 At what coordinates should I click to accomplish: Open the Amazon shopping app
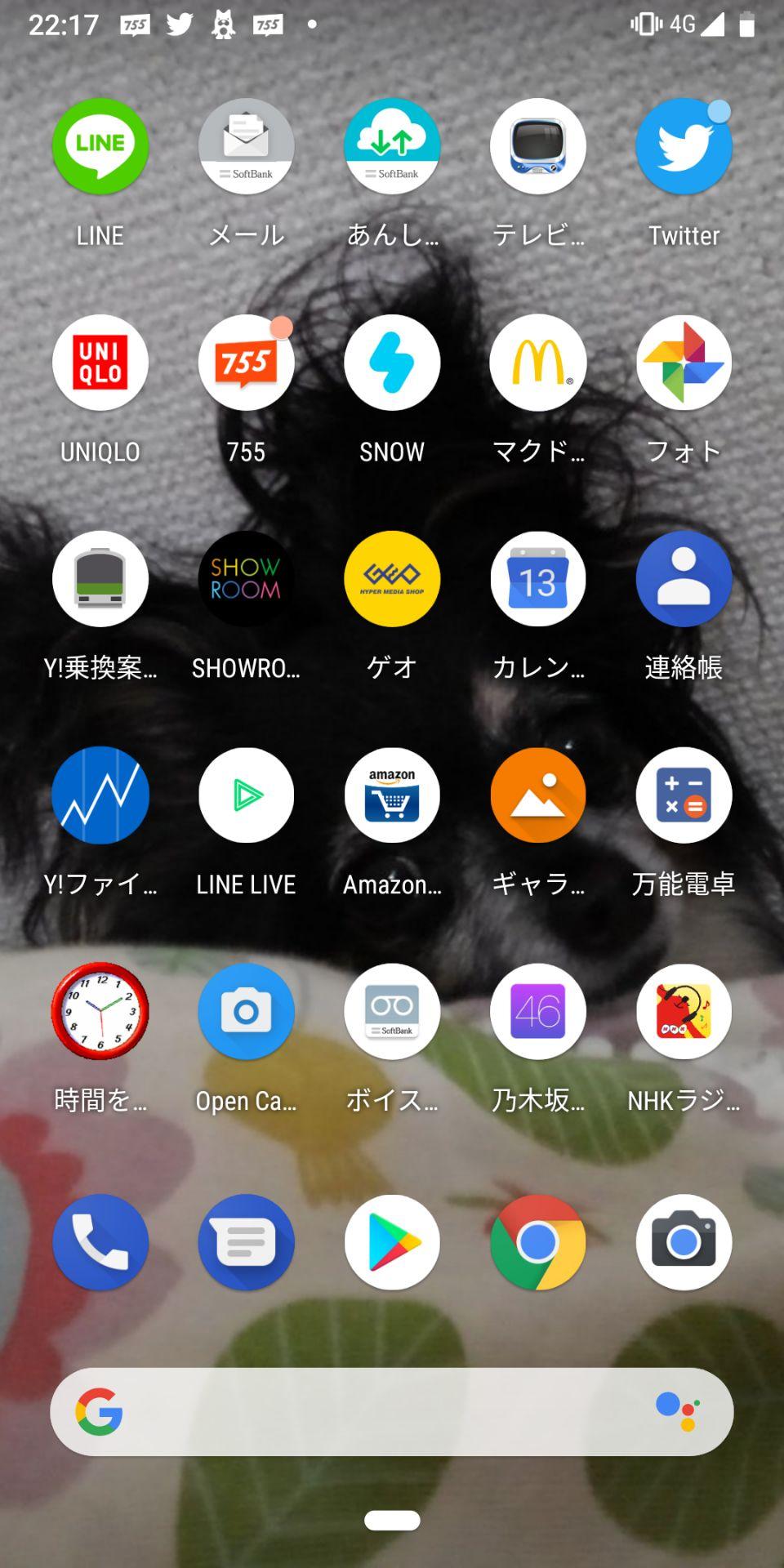(392, 795)
